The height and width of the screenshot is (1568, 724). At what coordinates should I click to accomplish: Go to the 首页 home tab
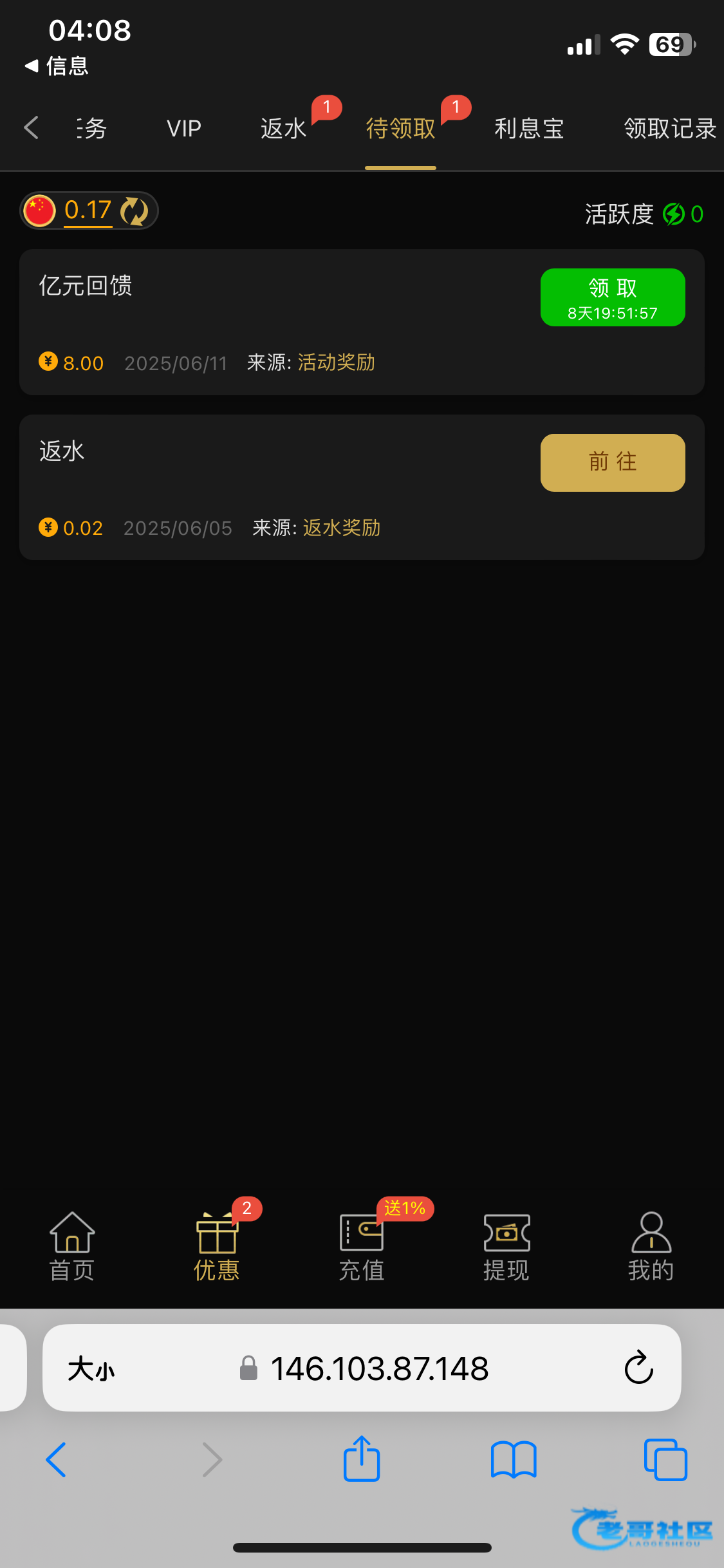(x=72, y=1246)
